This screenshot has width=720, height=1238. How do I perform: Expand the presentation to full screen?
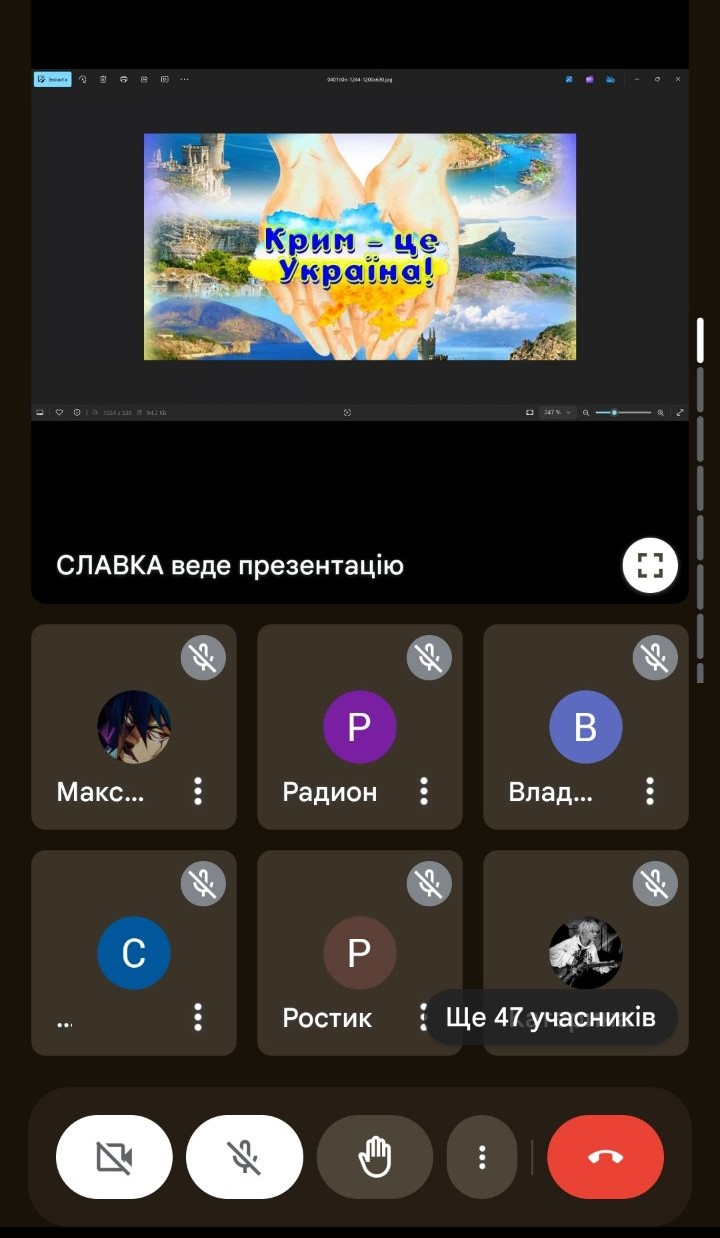650,566
